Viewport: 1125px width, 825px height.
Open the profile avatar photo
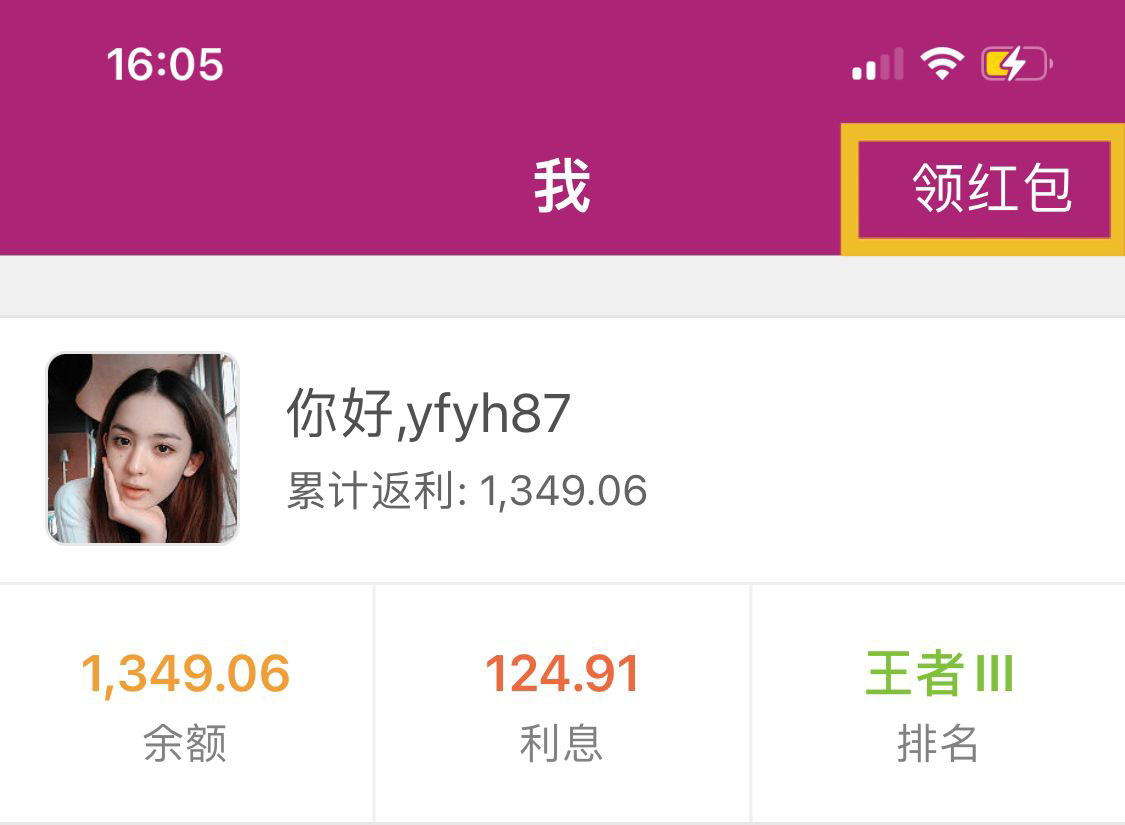(142, 448)
